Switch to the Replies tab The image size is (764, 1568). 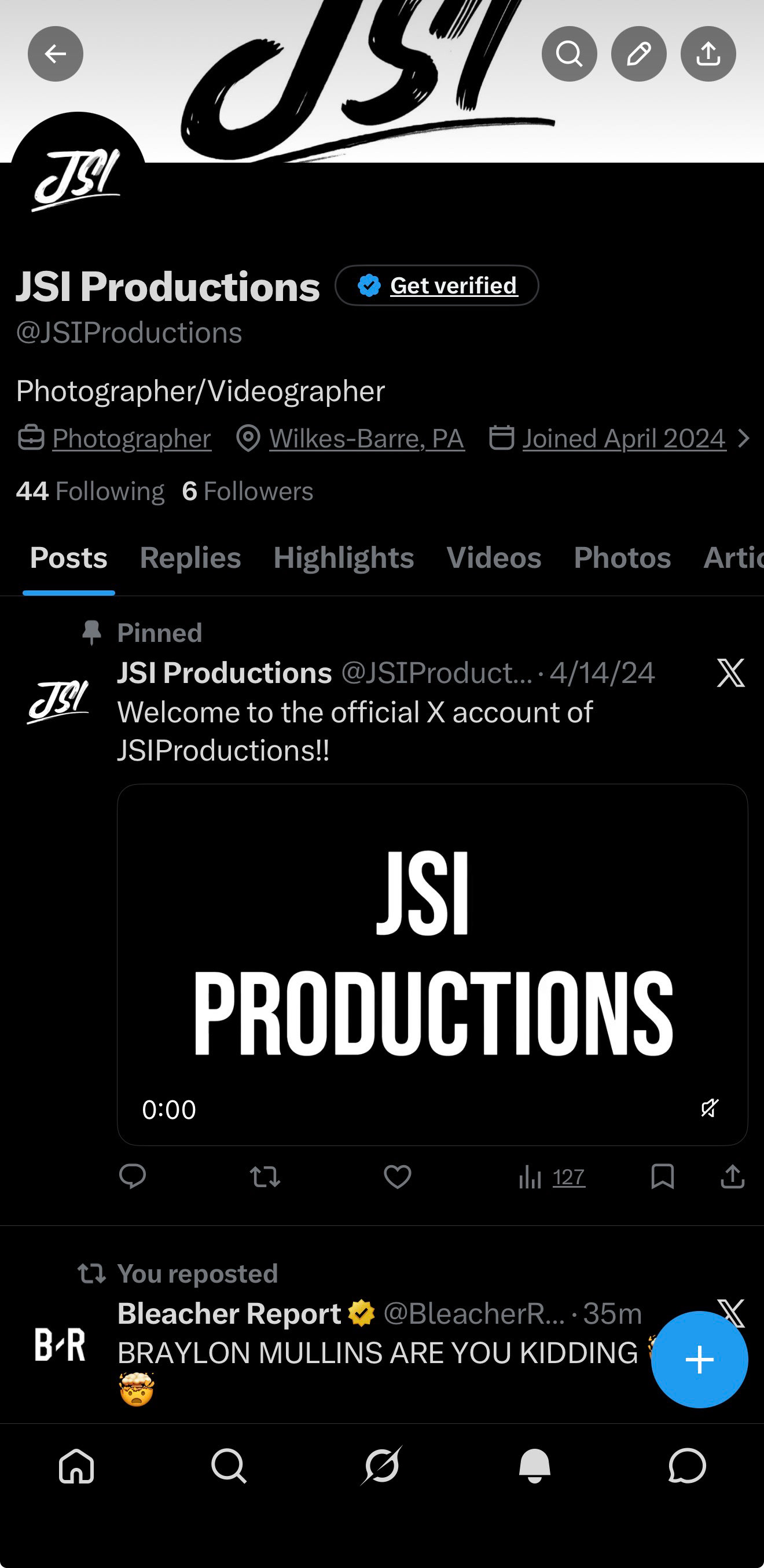(190, 557)
